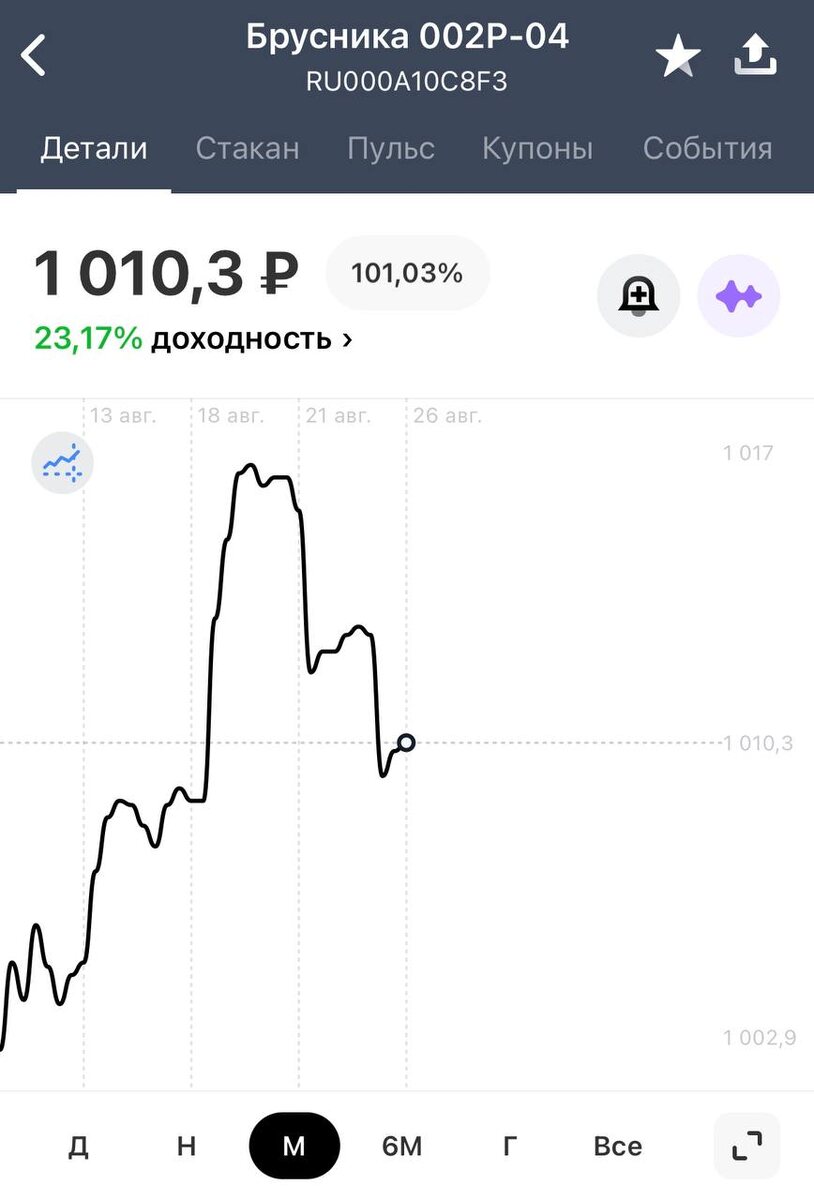Select the Детали tab
The height and width of the screenshot is (1200, 814).
94,149
